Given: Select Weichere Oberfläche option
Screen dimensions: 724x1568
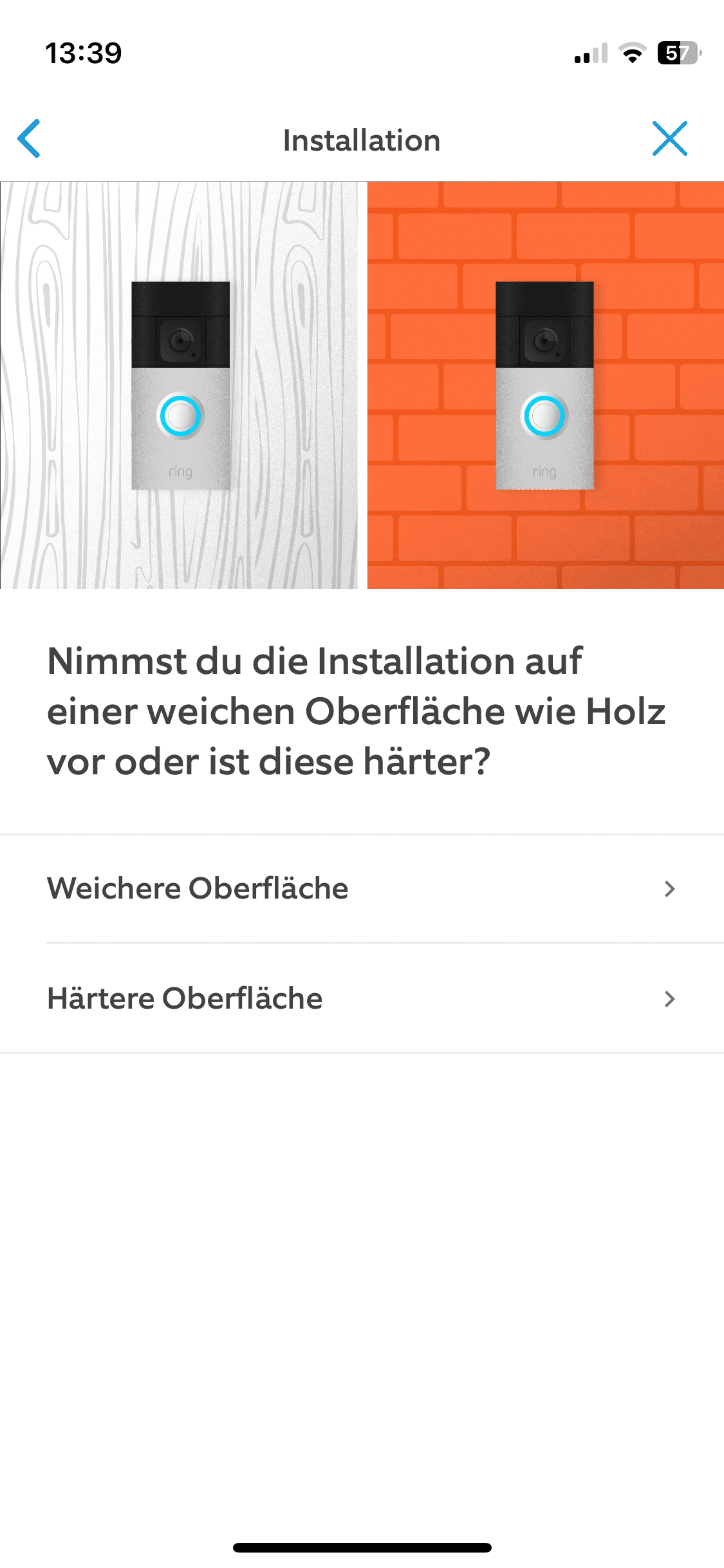Looking at the screenshot, I should (362, 888).
